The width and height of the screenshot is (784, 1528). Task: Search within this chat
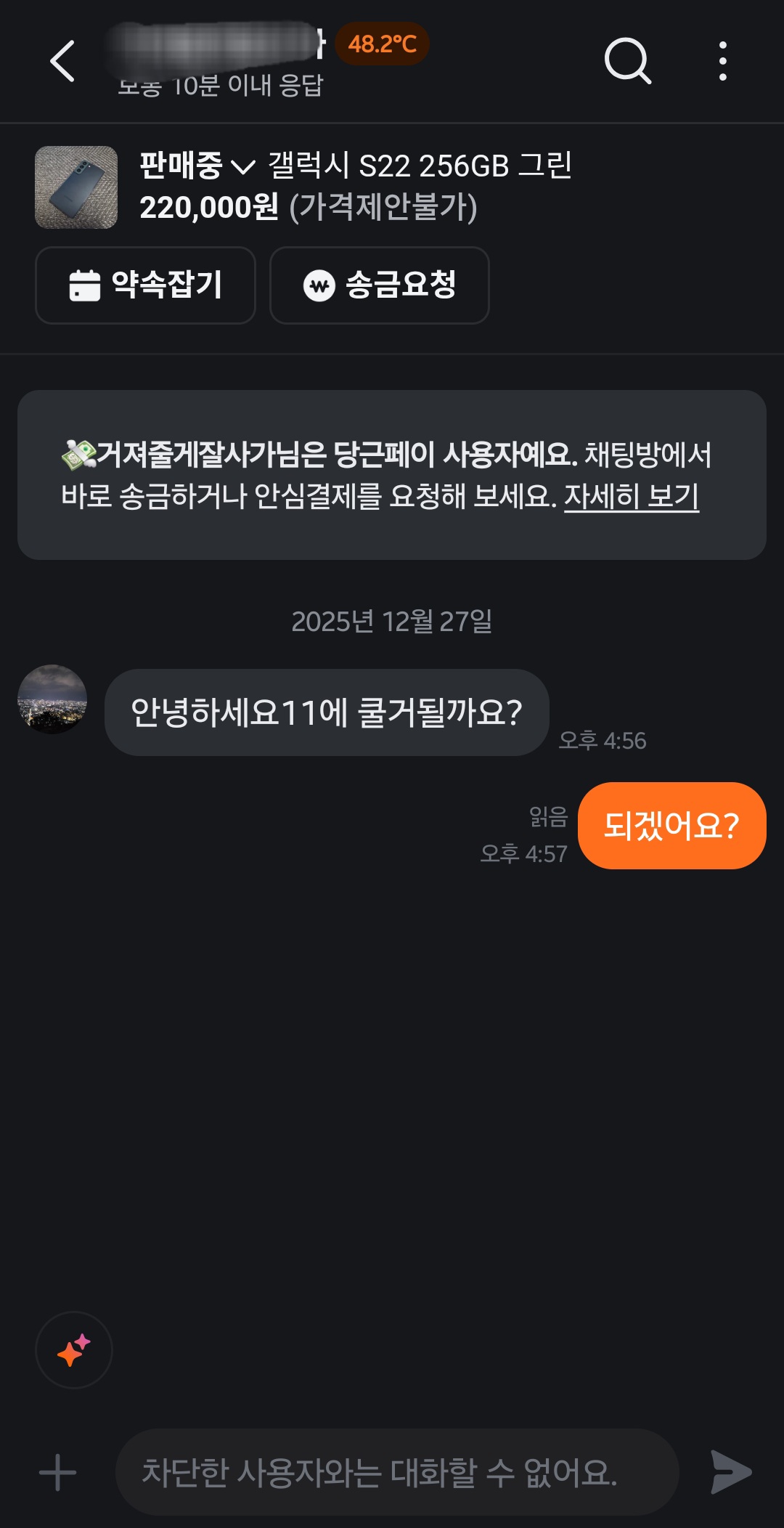[628, 61]
